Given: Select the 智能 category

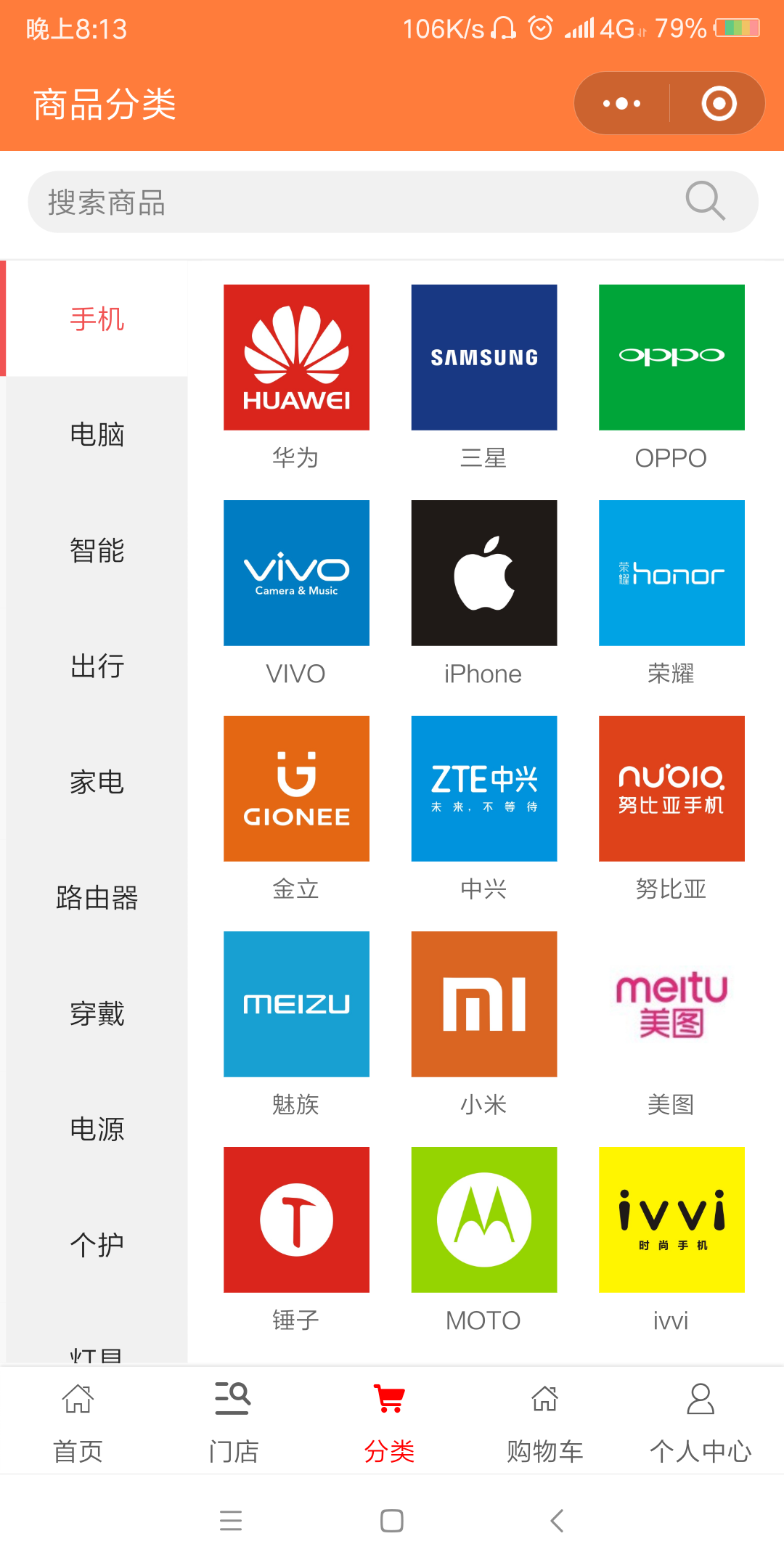Looking at the screenshot, I should [x=97, y=550].
